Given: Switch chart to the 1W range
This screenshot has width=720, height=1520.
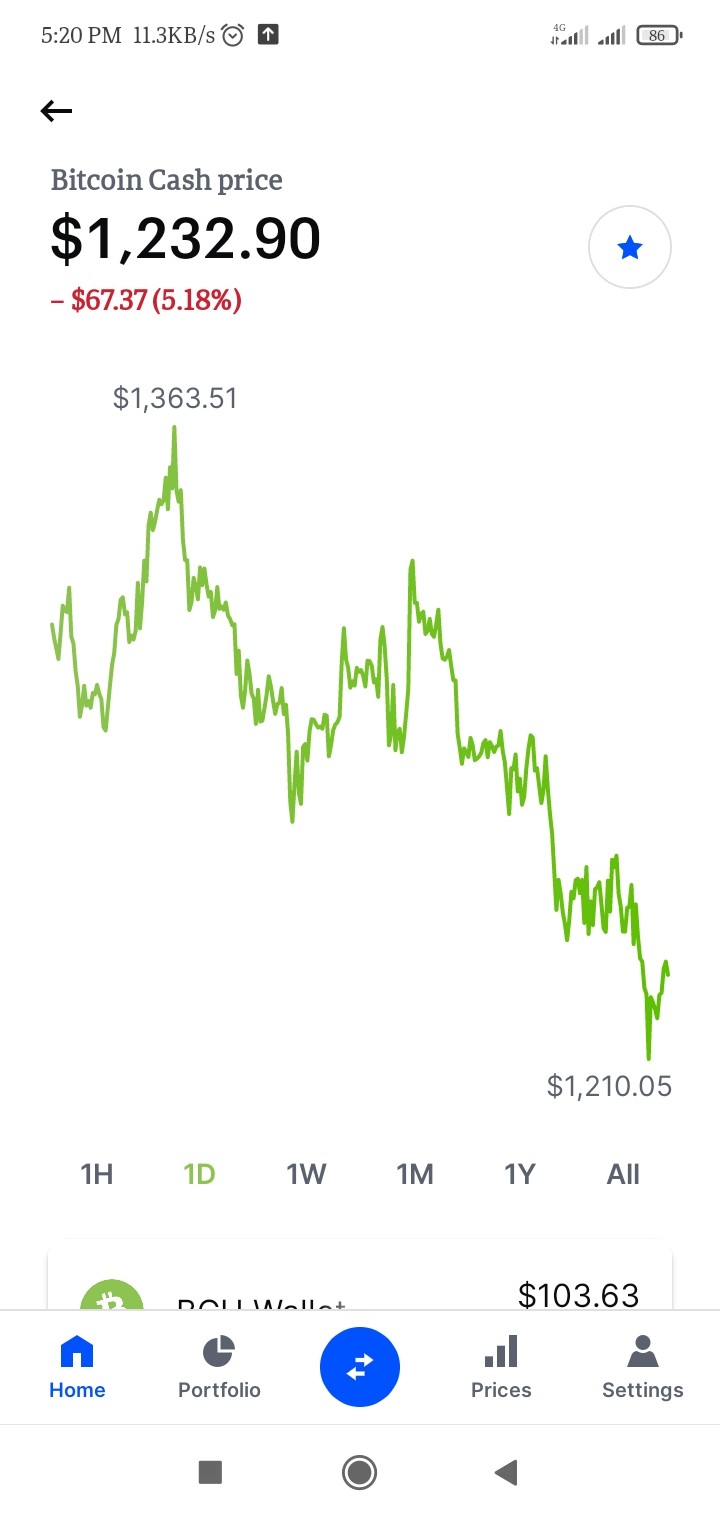Looking at the screenshot, I should tap(306, 1173).
